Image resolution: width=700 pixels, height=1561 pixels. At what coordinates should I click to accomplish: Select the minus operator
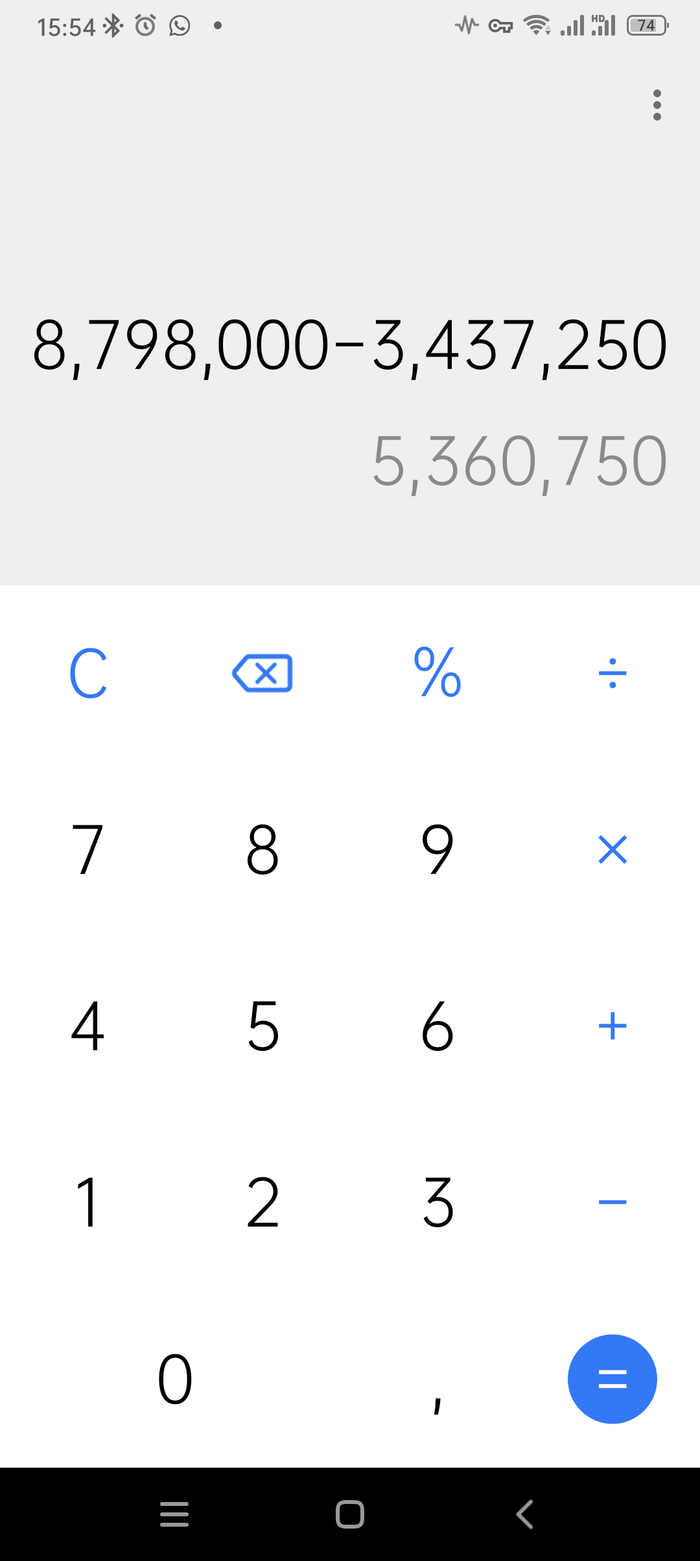pos(612,1202)
